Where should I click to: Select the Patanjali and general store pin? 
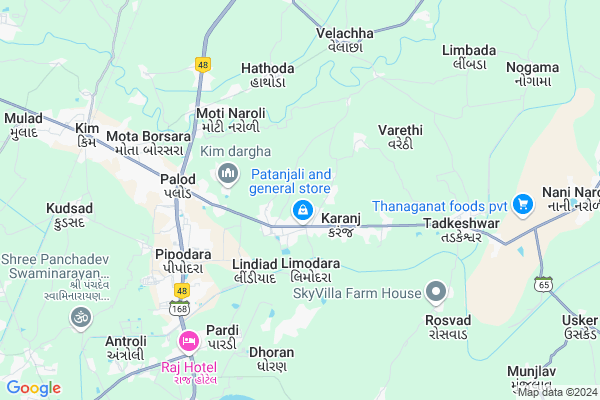pos(301,210)
